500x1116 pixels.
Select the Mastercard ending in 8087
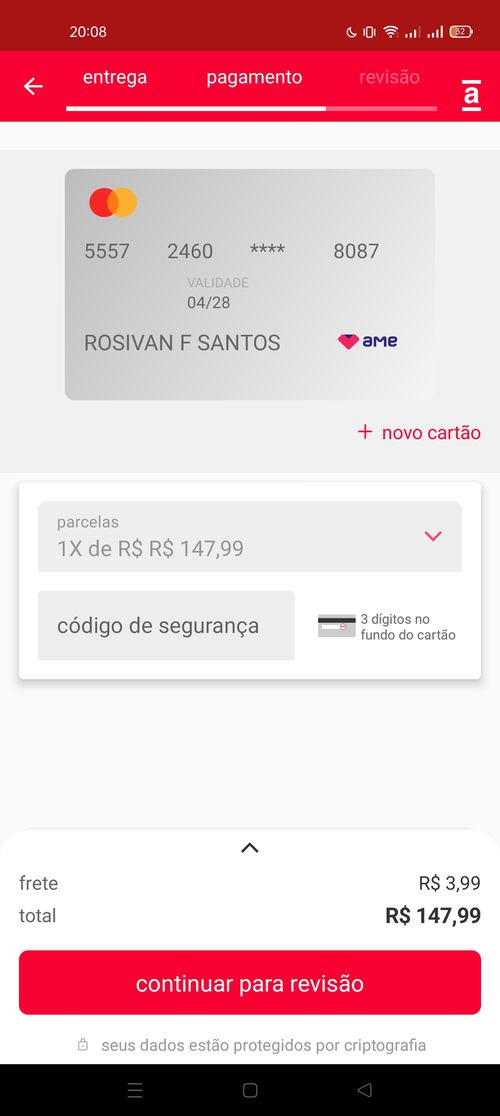250,284
